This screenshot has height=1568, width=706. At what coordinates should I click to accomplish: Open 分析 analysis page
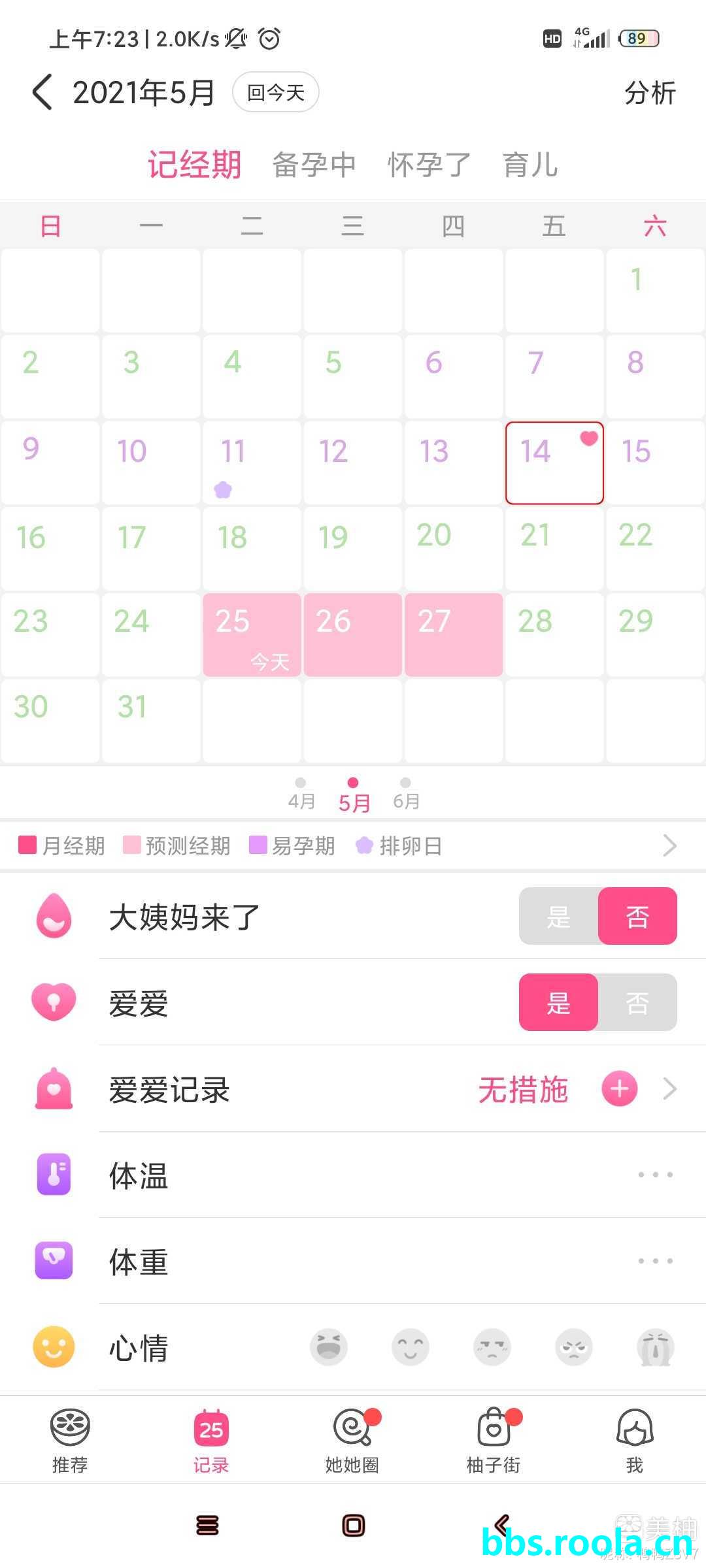point(649,92)
